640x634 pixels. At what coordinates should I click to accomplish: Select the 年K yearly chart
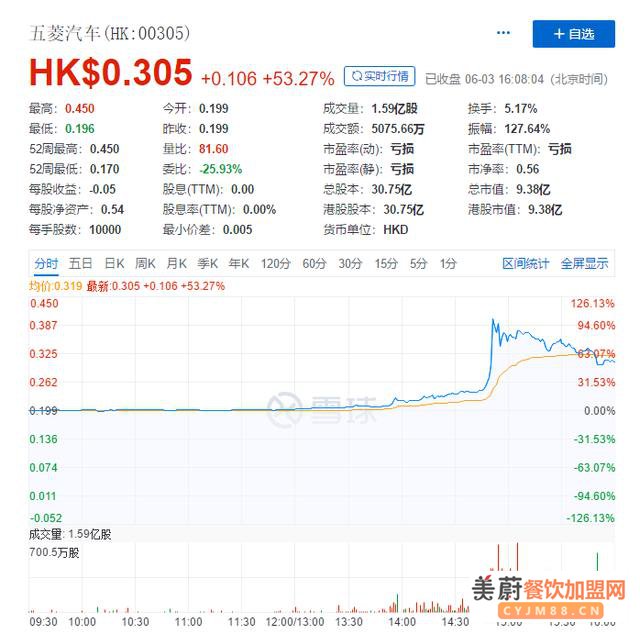pyautogui.click(x=239, y=263)
